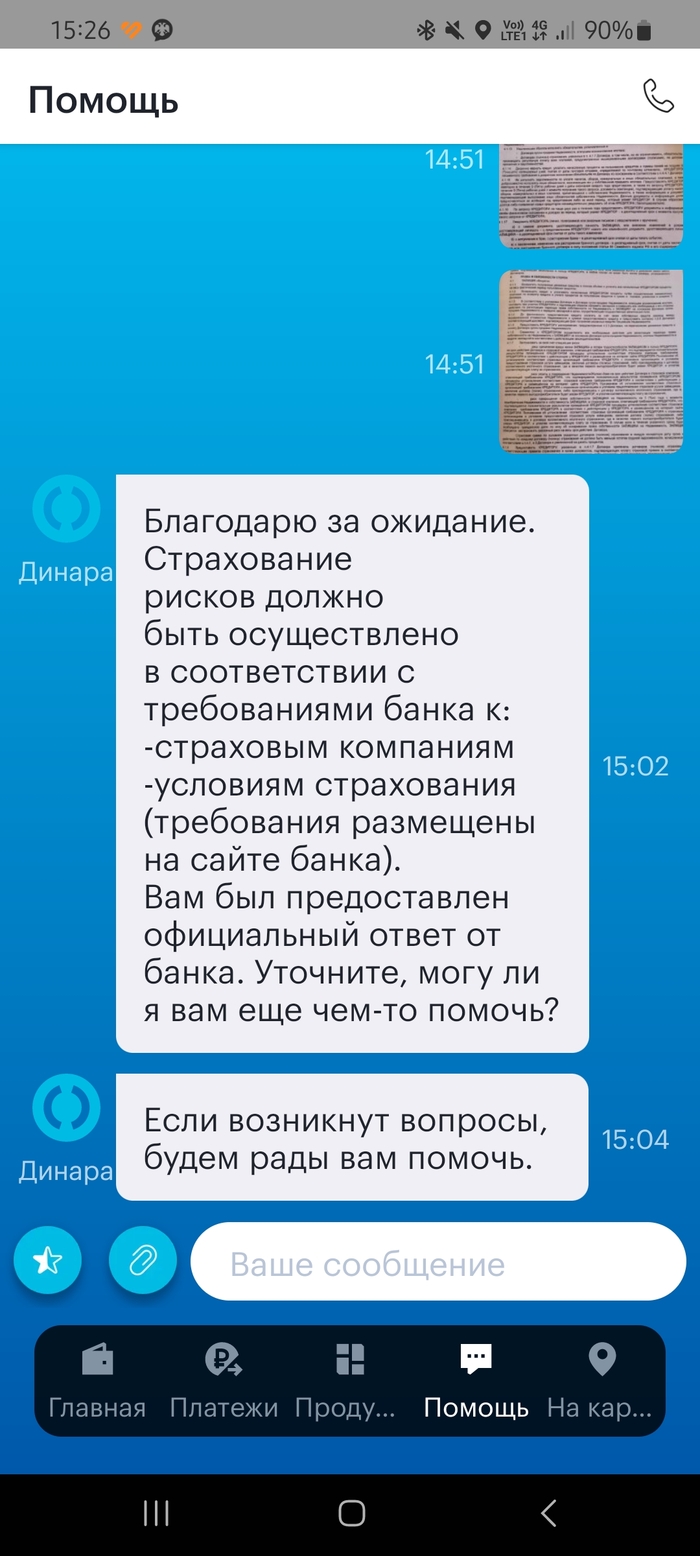Open the На карте map tab
The height and width of the screenshot is (1556, 700).
click(x=601, y=1381)
